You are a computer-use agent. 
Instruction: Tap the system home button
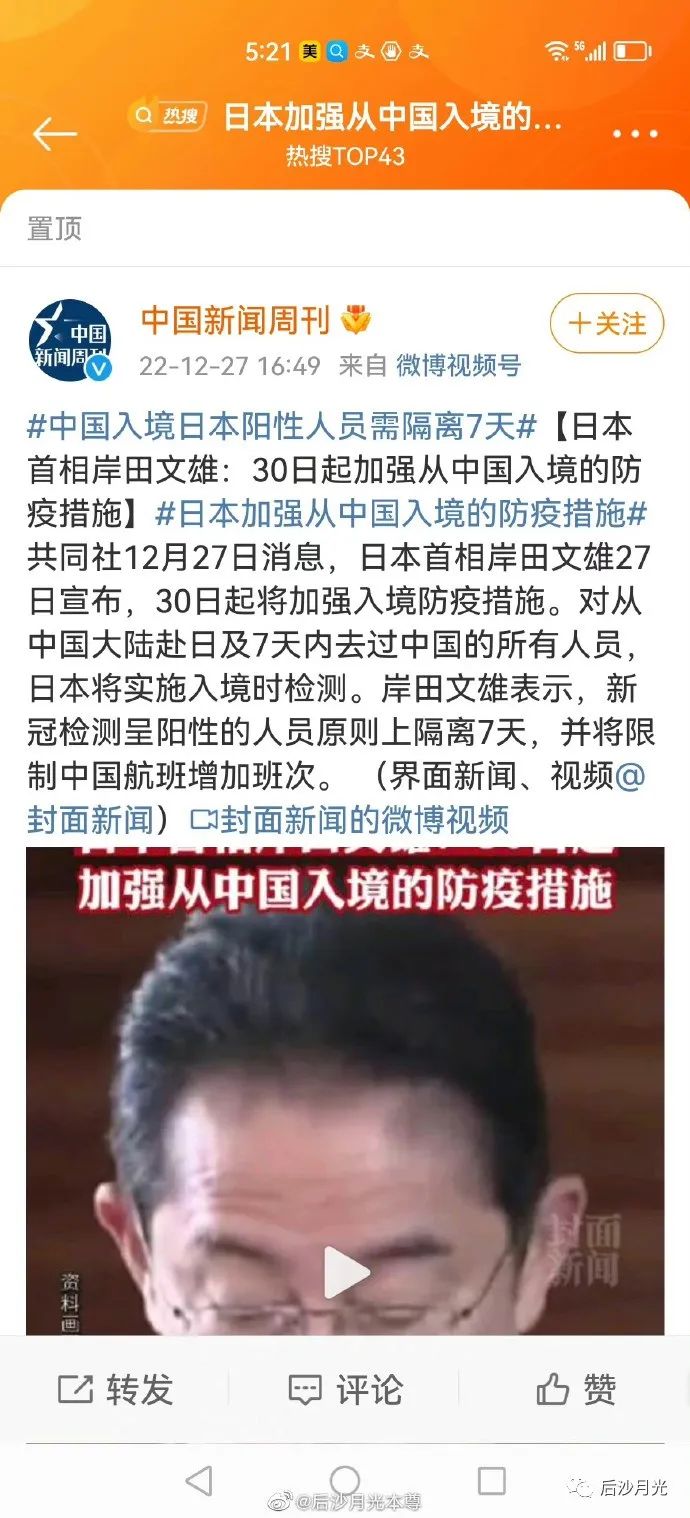click(x=345, y=1480)
